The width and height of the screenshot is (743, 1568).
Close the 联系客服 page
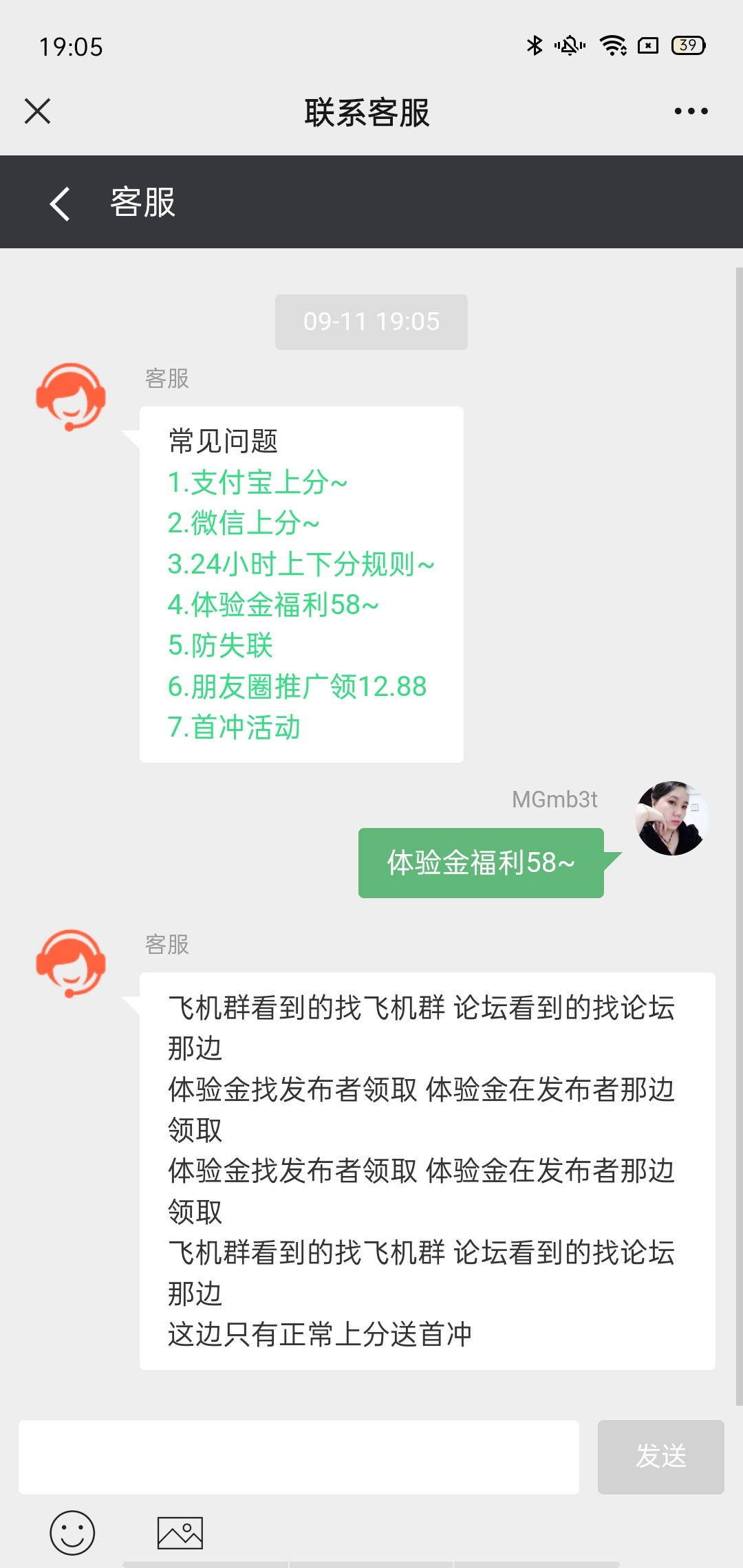tap(38, 111)
